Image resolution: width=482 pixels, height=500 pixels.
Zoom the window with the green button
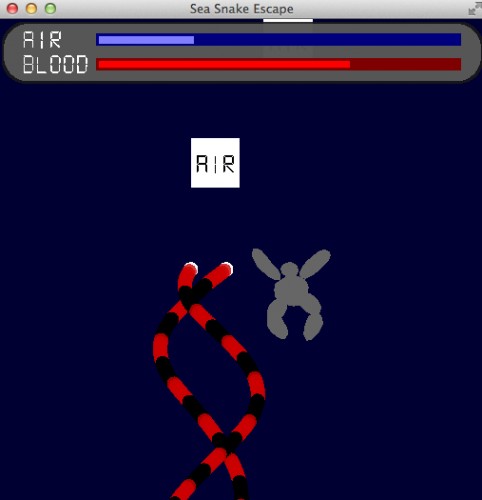pyautogui.click(x=50, y=9)
